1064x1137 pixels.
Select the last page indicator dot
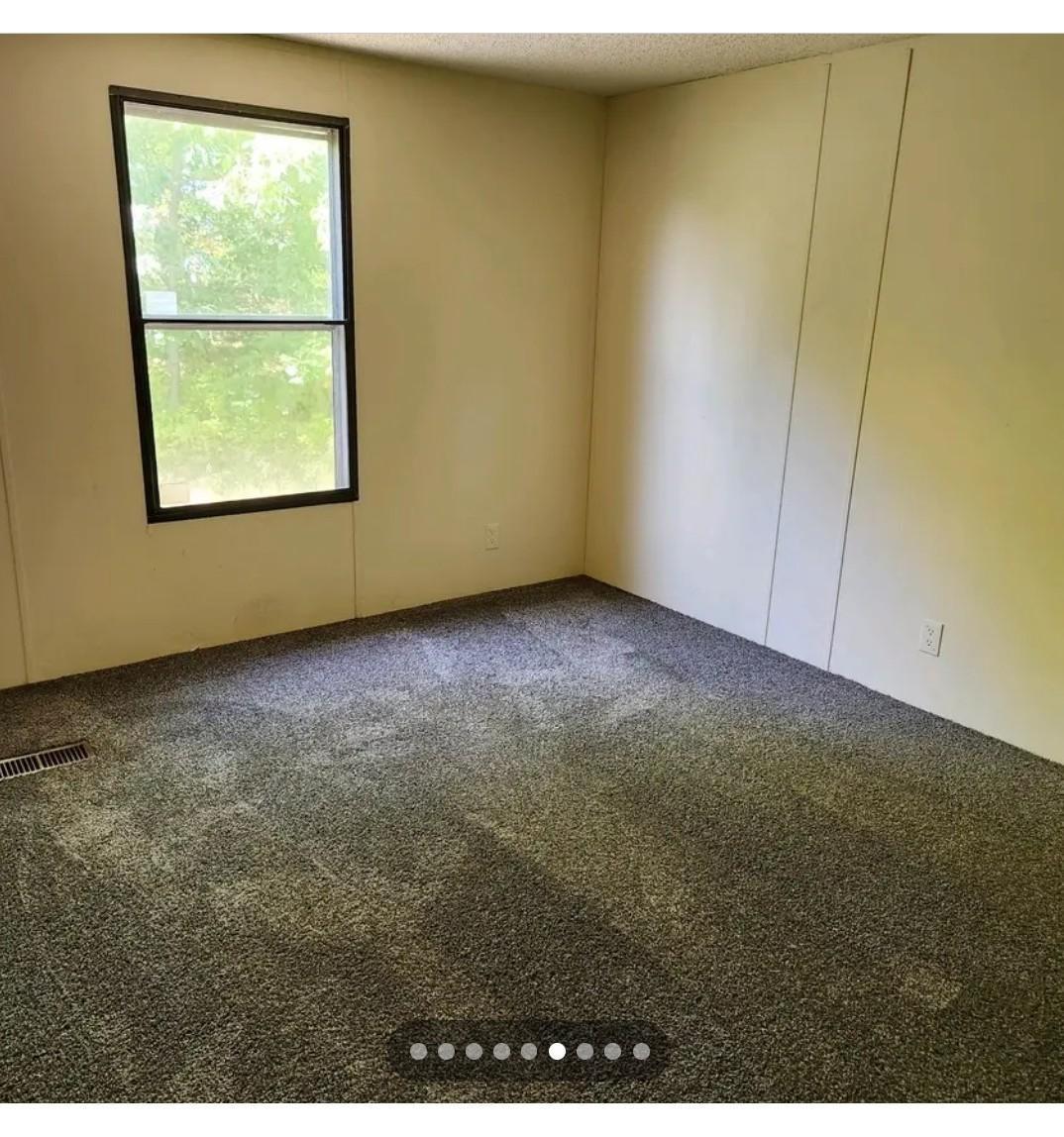pyautogui.click(x=641, y=1051)
